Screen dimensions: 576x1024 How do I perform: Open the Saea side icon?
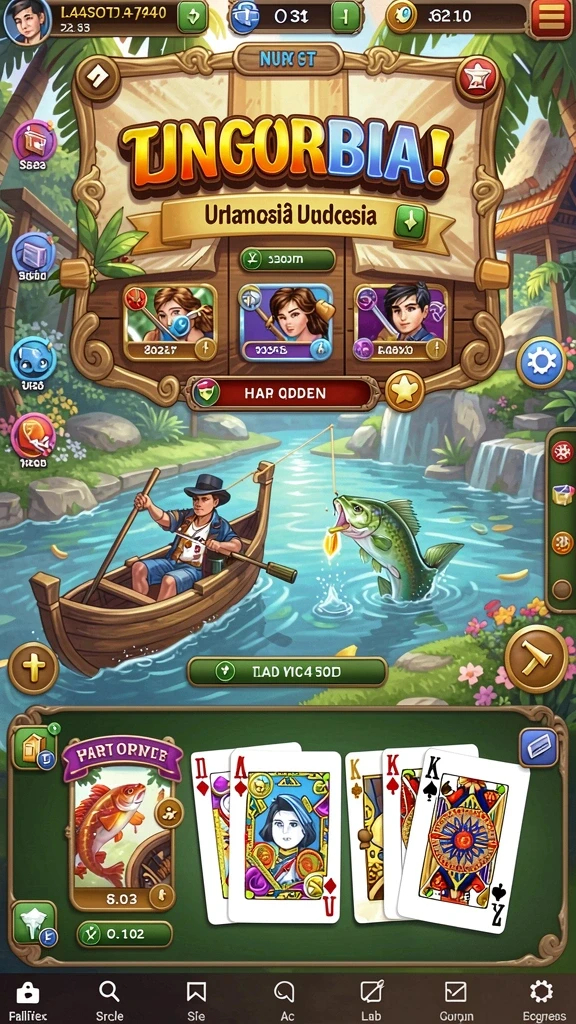(x=34, y=146)
